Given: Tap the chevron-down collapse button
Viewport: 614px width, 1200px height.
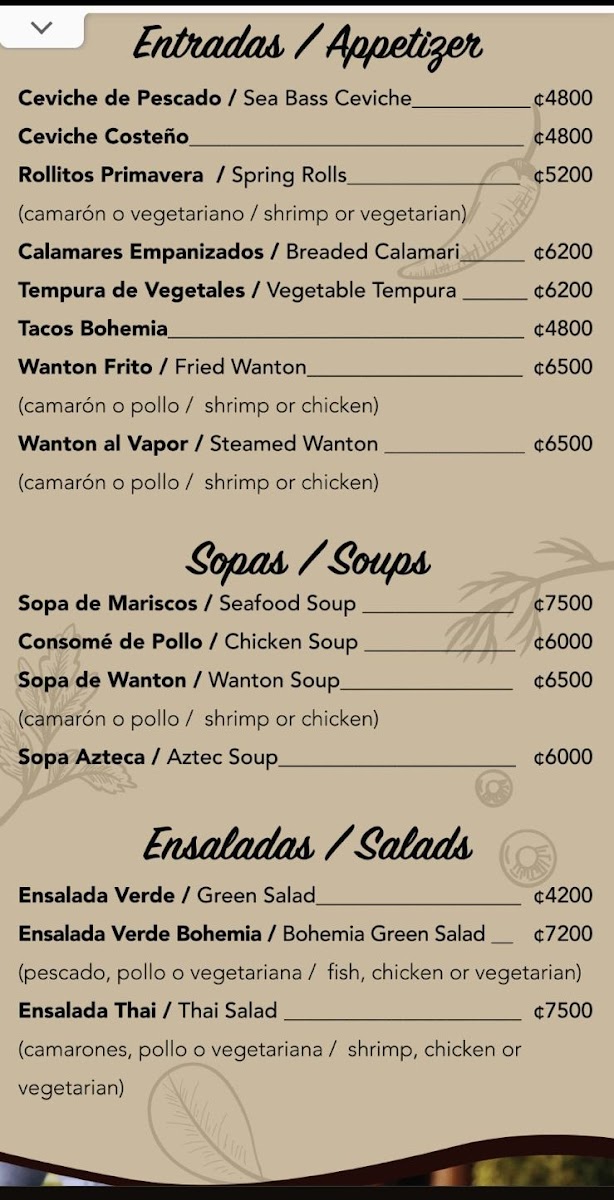Looking at the screenshot, I should click(41, 28).
